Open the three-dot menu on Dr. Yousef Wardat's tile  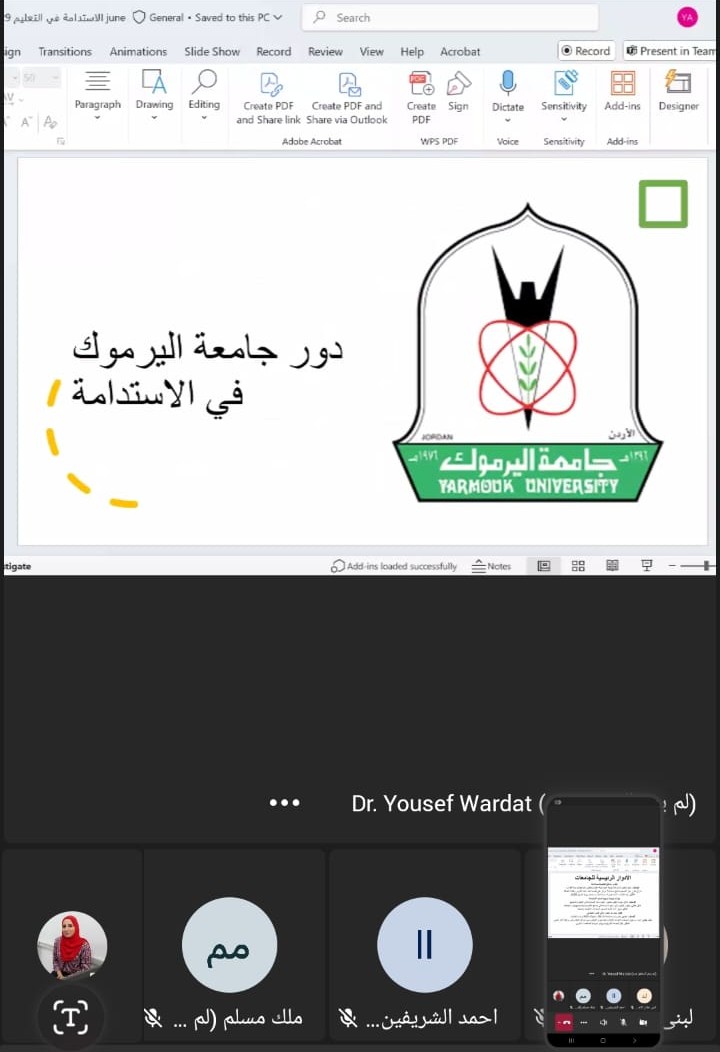285,802
